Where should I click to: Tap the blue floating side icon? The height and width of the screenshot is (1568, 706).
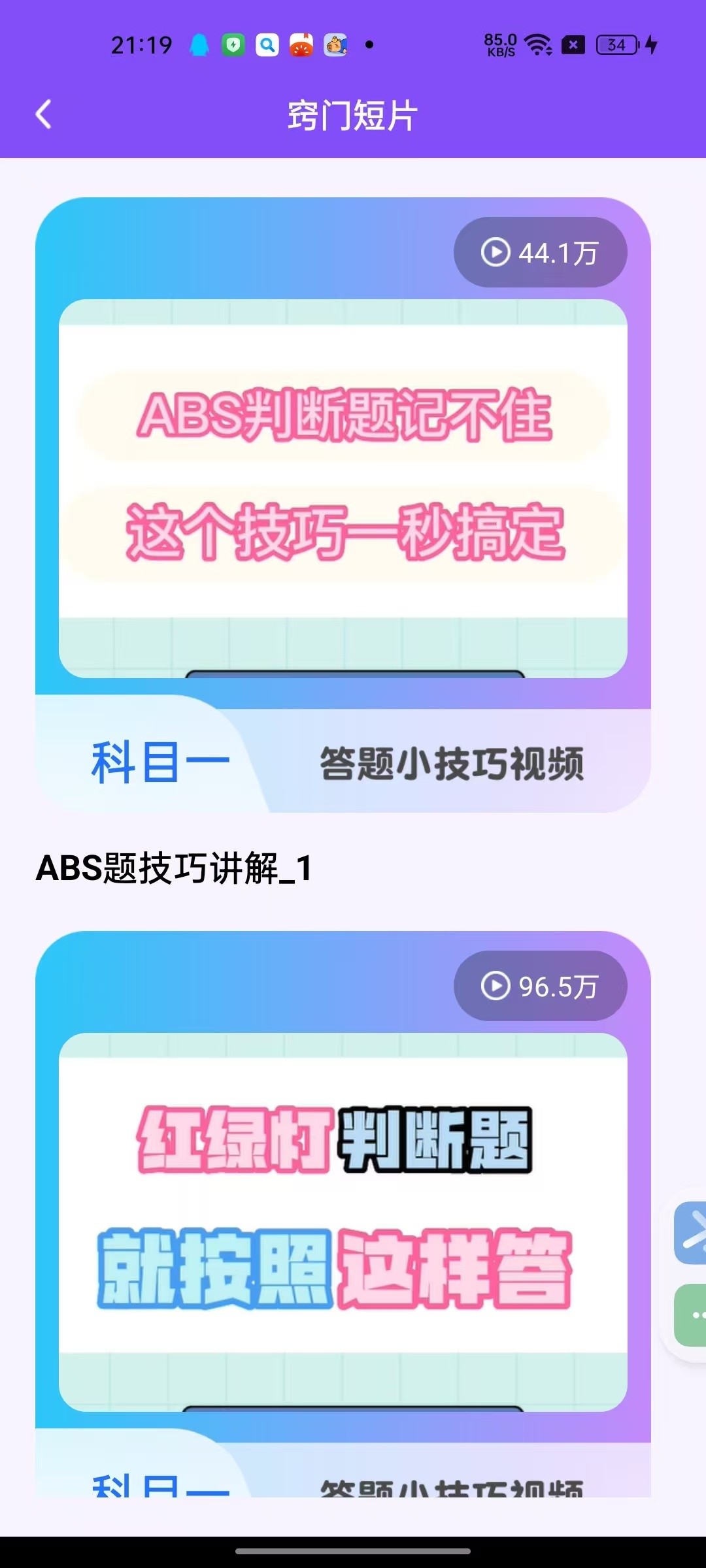pos(692,1233)
